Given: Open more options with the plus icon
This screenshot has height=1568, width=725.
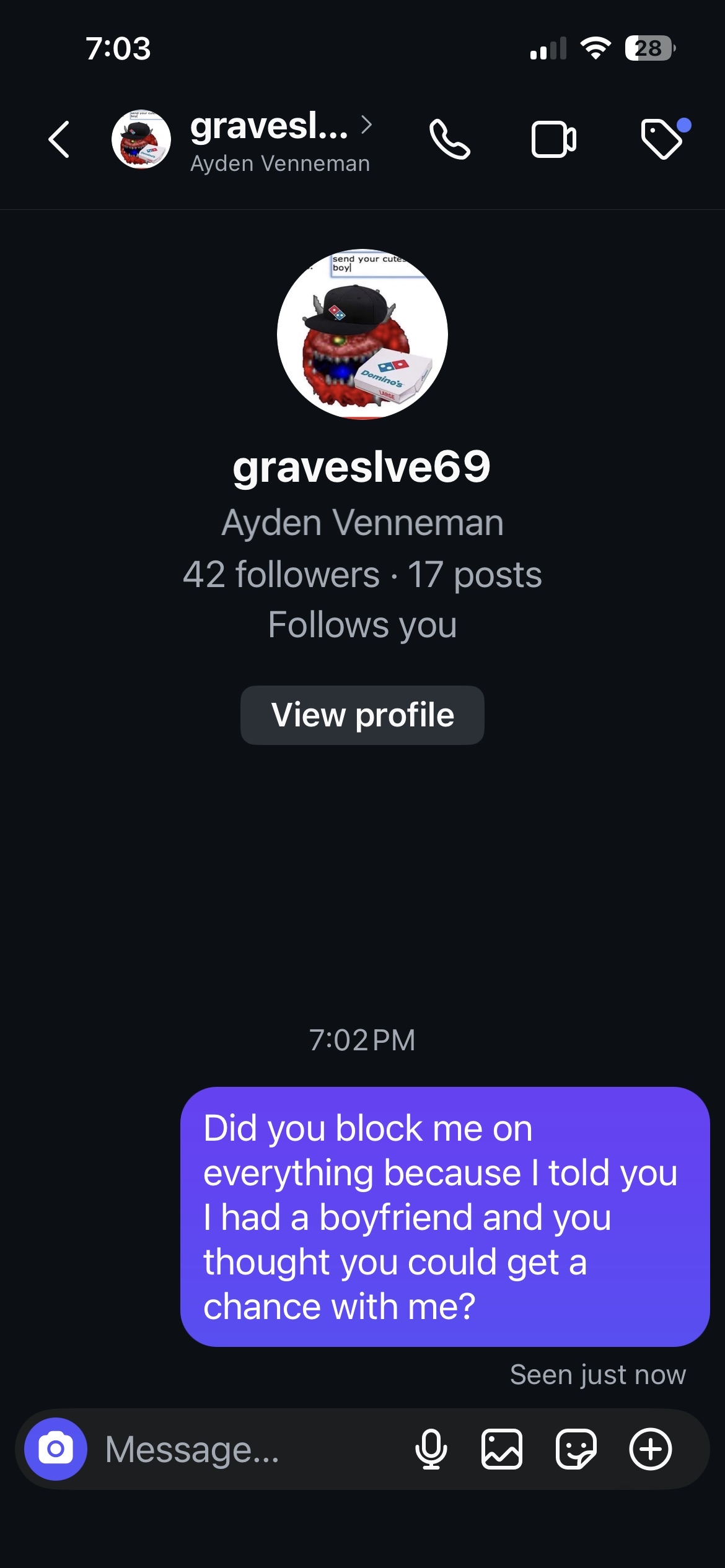Looking at the screenshot, I should coord(651,1449).
